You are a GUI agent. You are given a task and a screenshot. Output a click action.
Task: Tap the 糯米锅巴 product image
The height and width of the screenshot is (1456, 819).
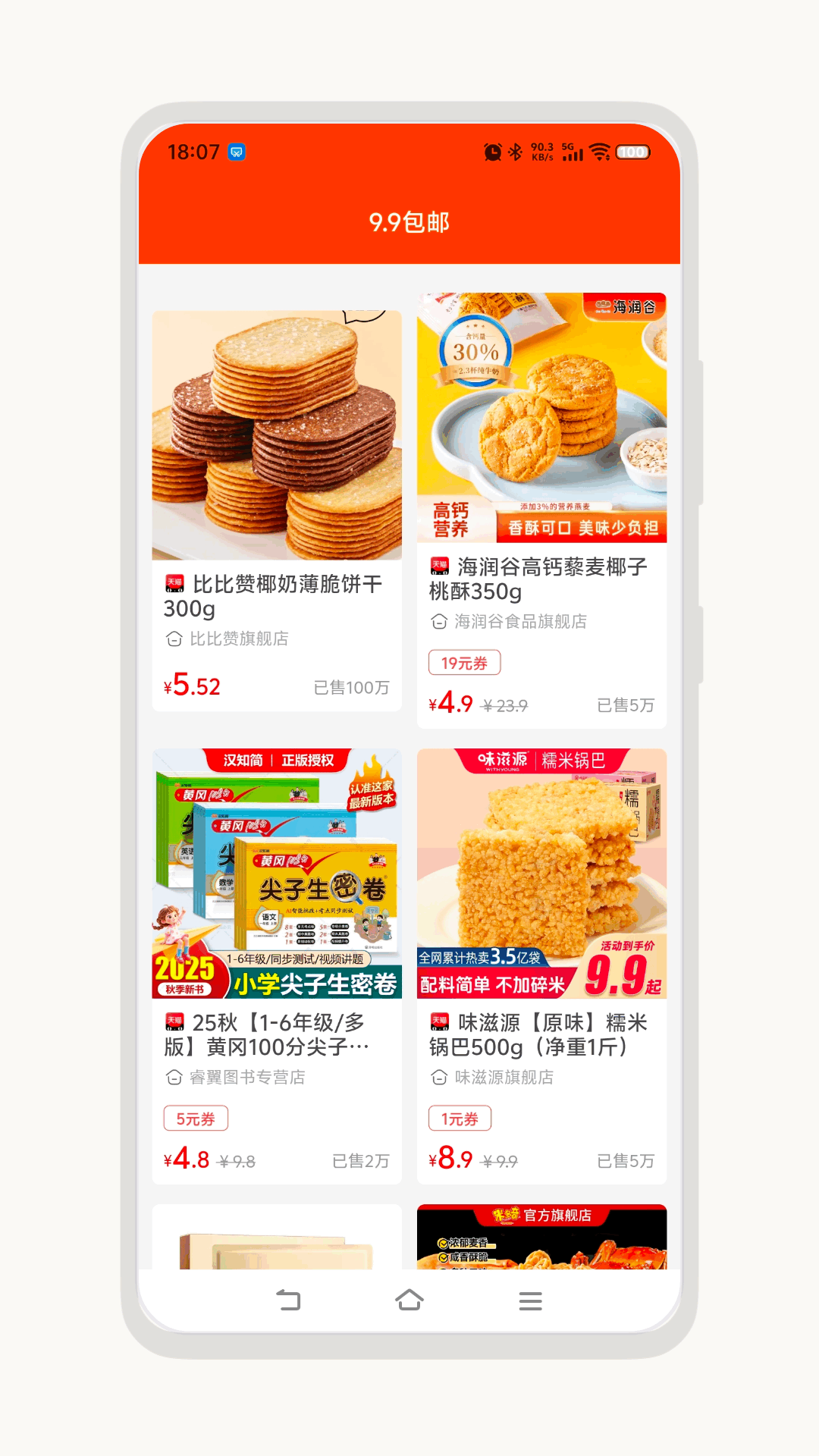541,872
